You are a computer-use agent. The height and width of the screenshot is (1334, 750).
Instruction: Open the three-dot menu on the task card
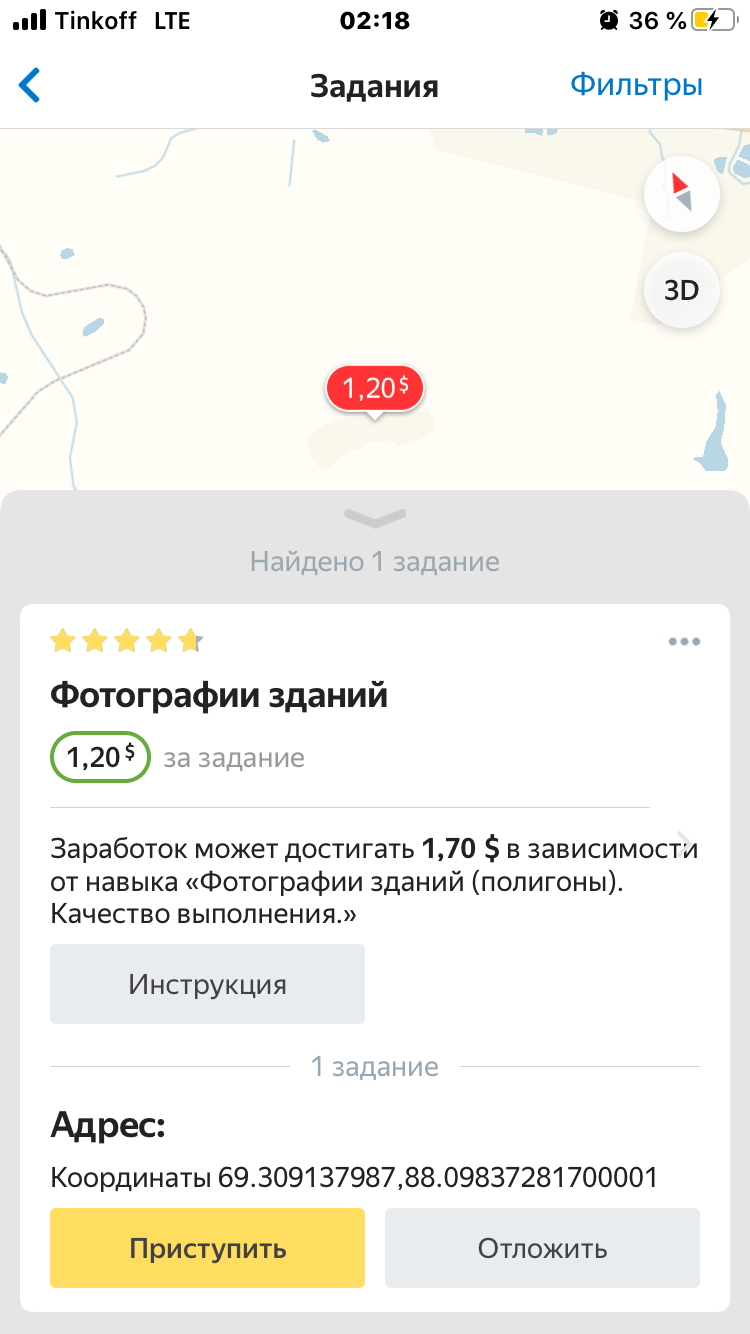click(x=684, y=642)
